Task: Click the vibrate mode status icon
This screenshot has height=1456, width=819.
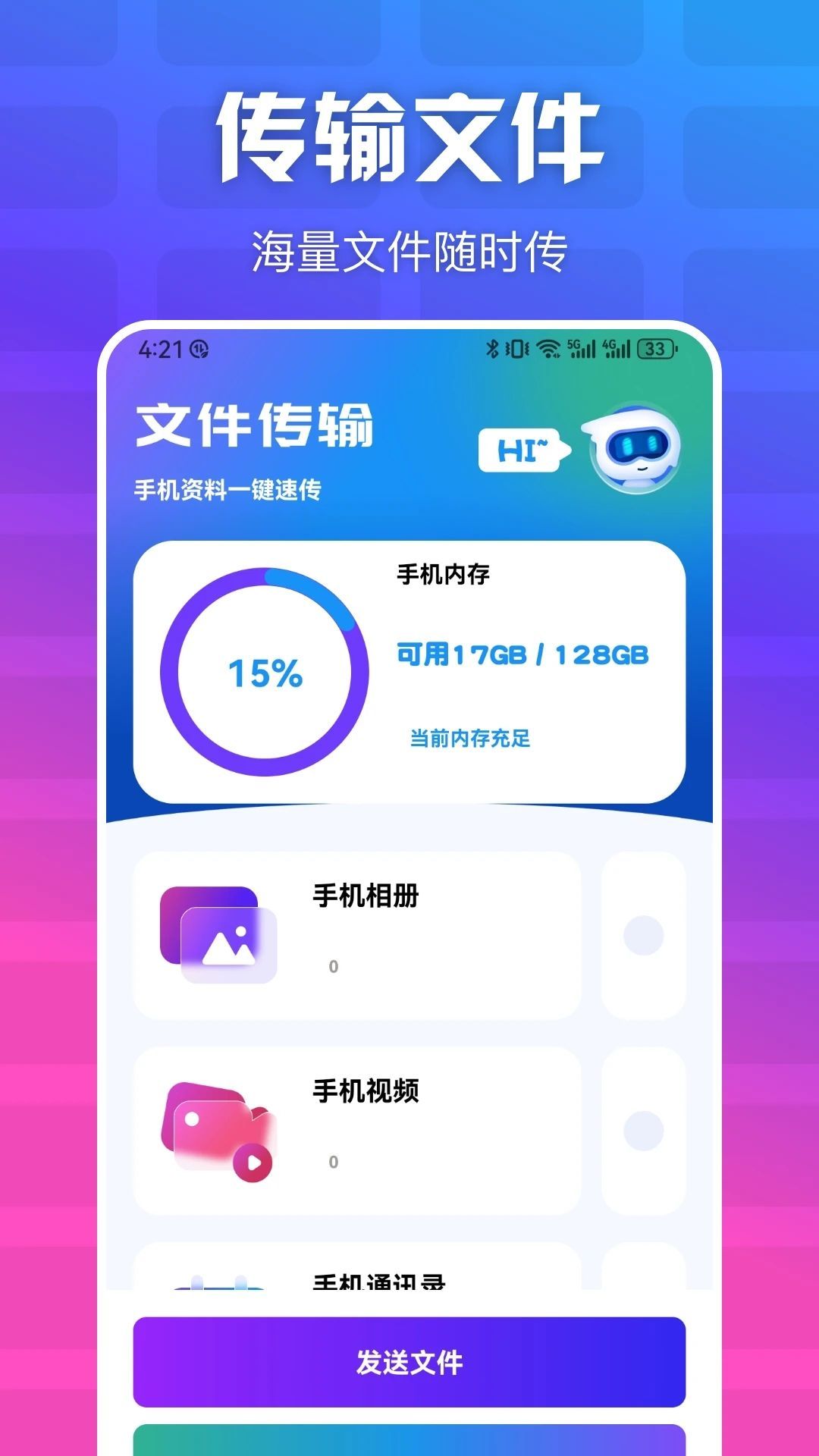Action: pos(517,348)
